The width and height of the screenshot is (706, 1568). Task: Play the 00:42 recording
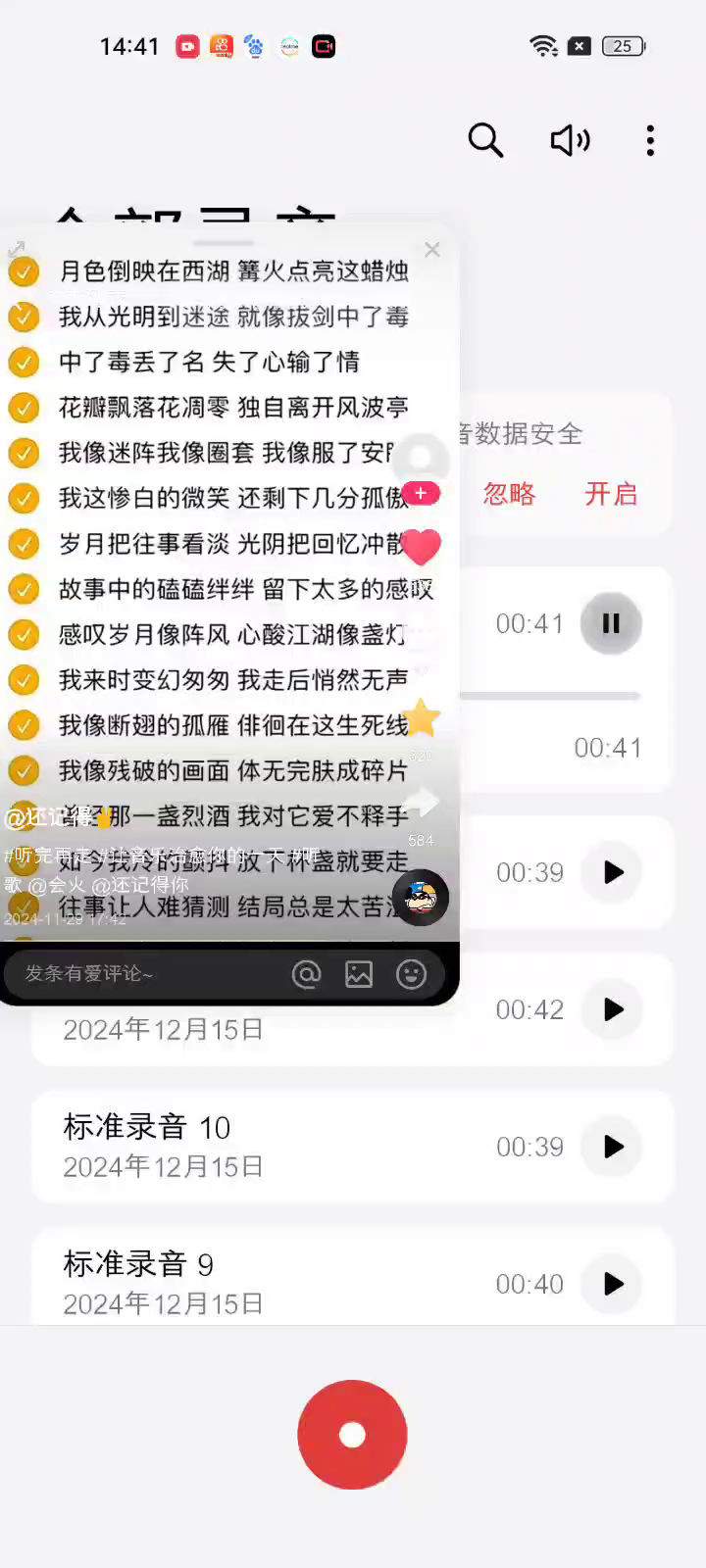tap(613, 1009)
